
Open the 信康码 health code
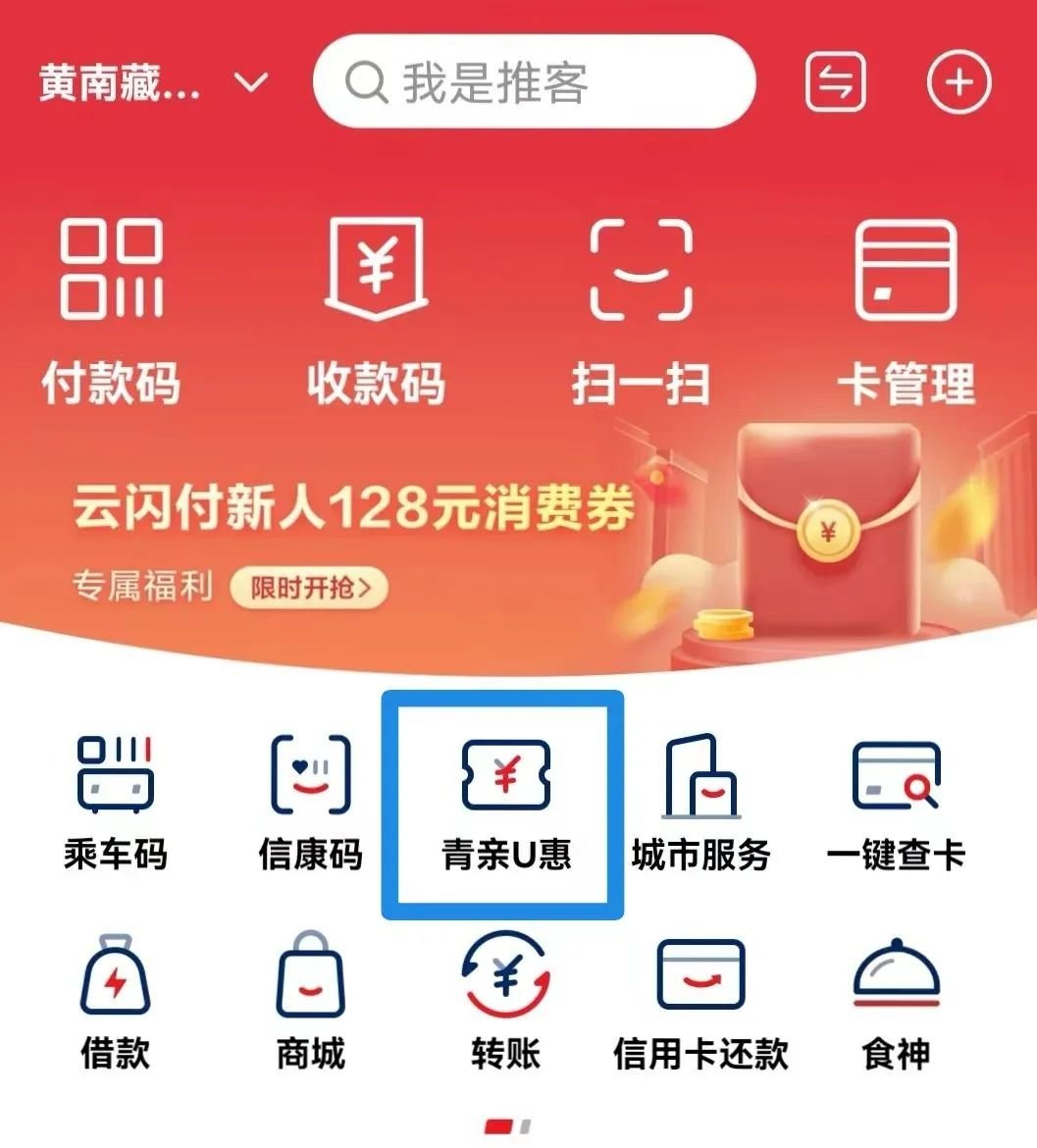pyautogui.click(x=310, y=802)
